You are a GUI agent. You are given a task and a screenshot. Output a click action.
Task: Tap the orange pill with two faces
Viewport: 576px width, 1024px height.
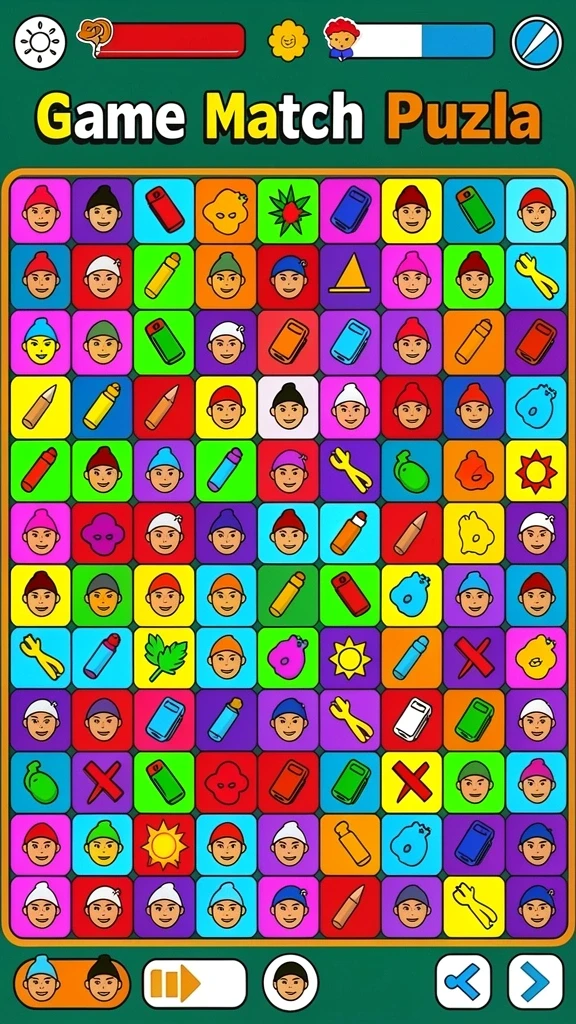[72, 983]
